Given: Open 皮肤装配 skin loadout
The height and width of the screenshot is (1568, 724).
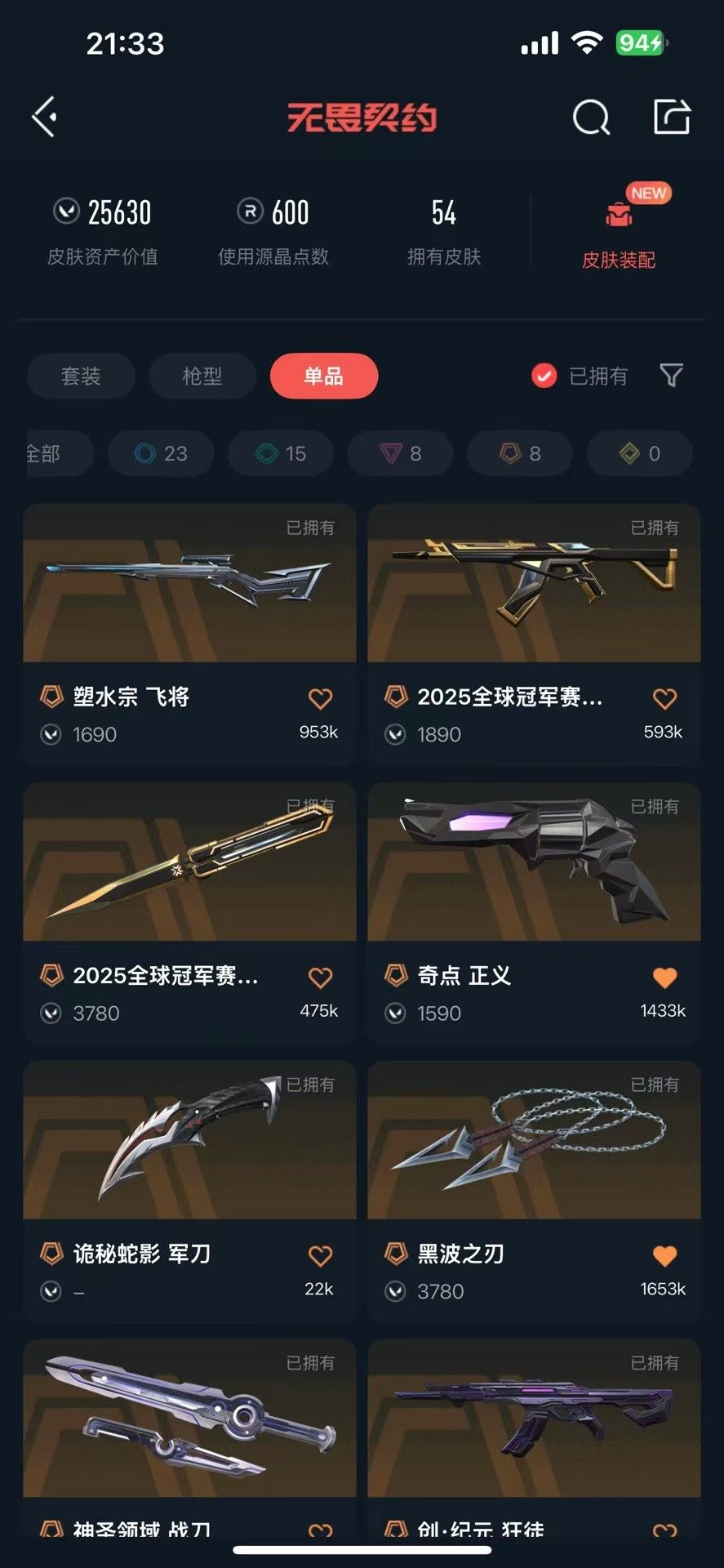Looking at the screenshot, I should (619, 233).
